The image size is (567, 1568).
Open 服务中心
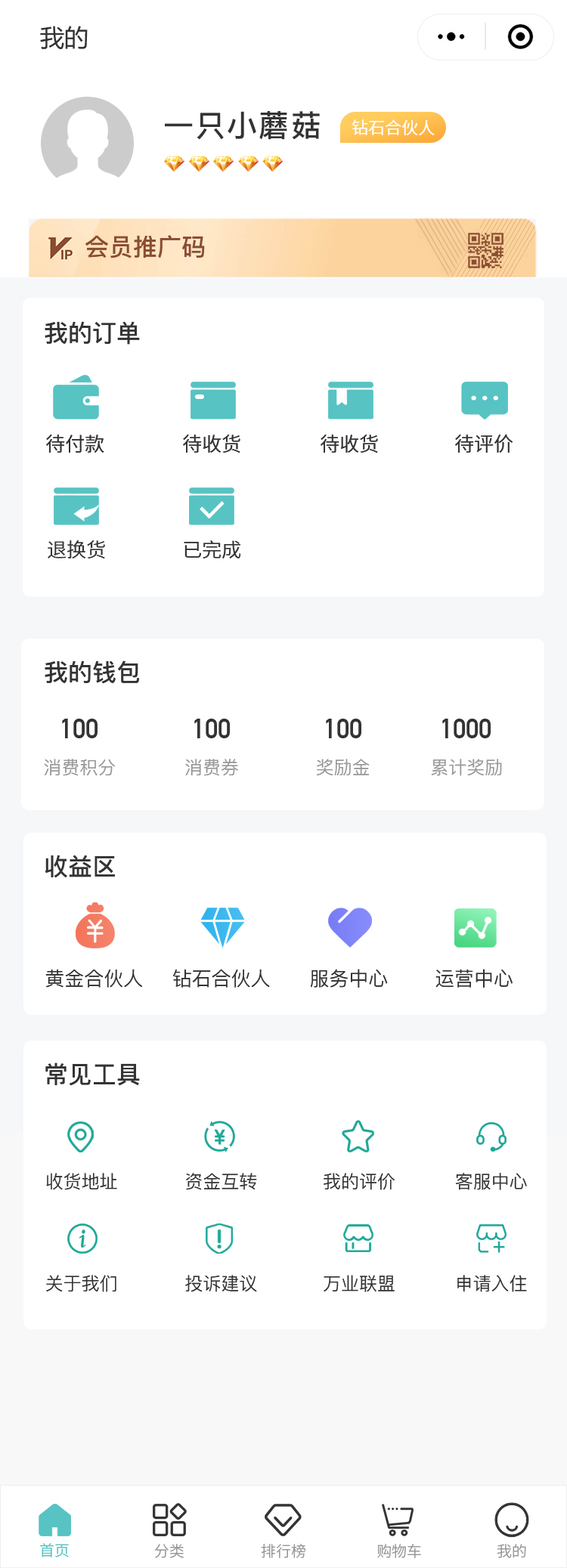[349, 945]
